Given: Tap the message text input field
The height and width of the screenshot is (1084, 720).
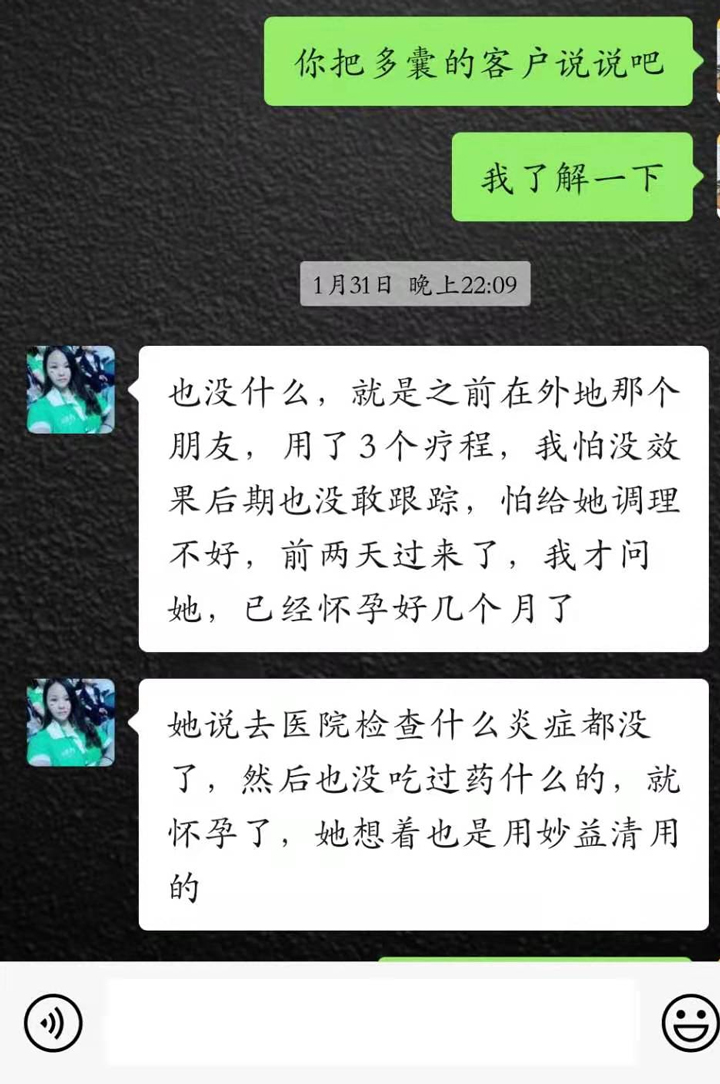Looking at the screenshot, I should click(371, 1022).
